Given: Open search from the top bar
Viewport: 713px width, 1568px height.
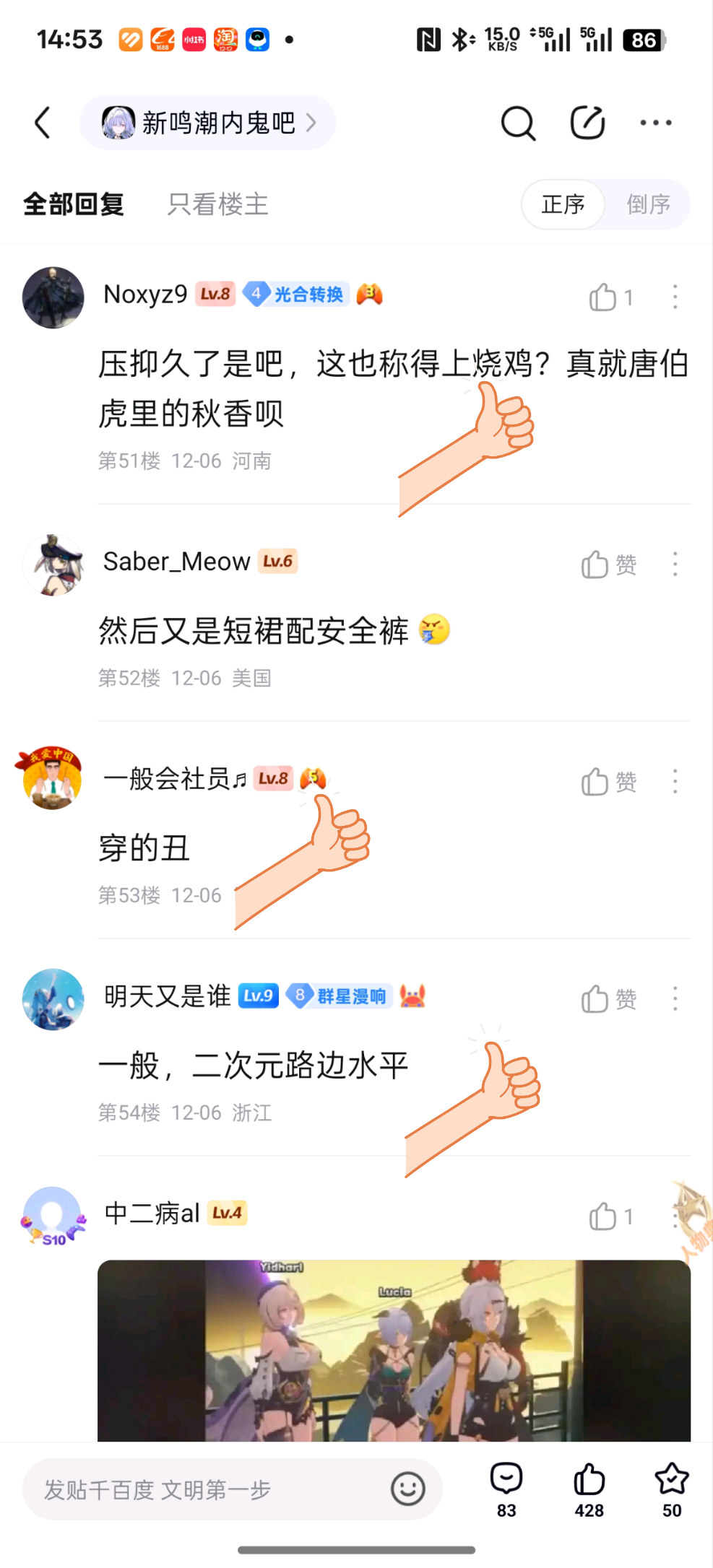Looking at the screenshot, I should pos(517,123).
